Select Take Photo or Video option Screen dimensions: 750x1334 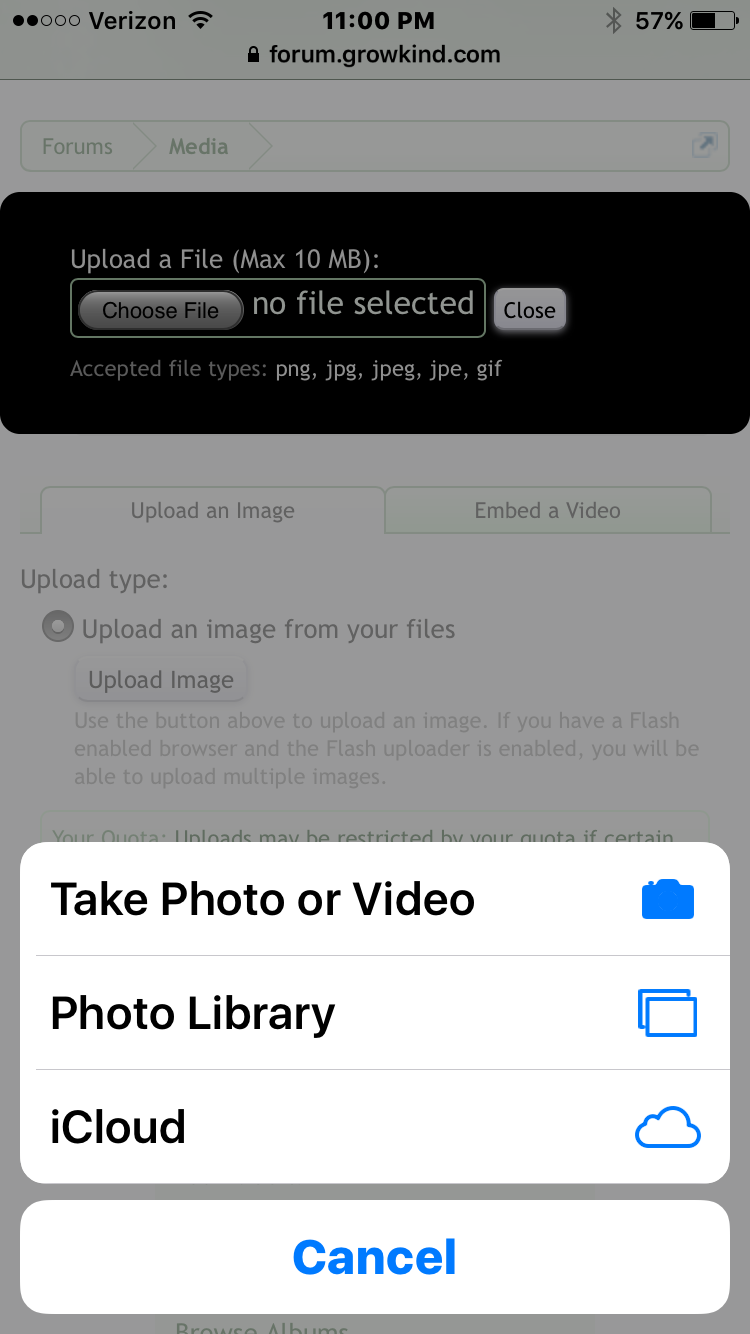click(x=375, y=899)
